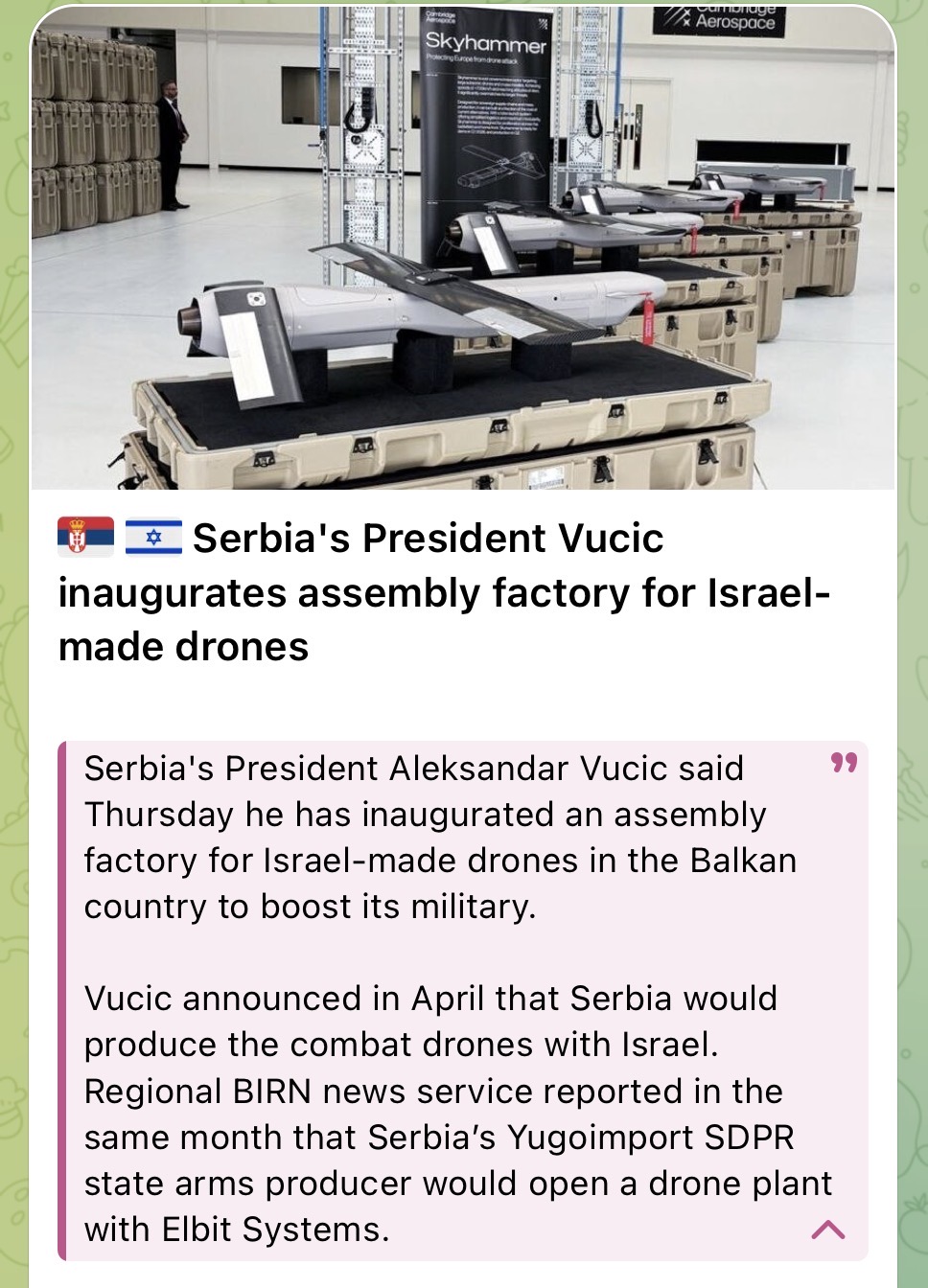
Task: Open the drone photo in the post
Action: tap(463, 248)
